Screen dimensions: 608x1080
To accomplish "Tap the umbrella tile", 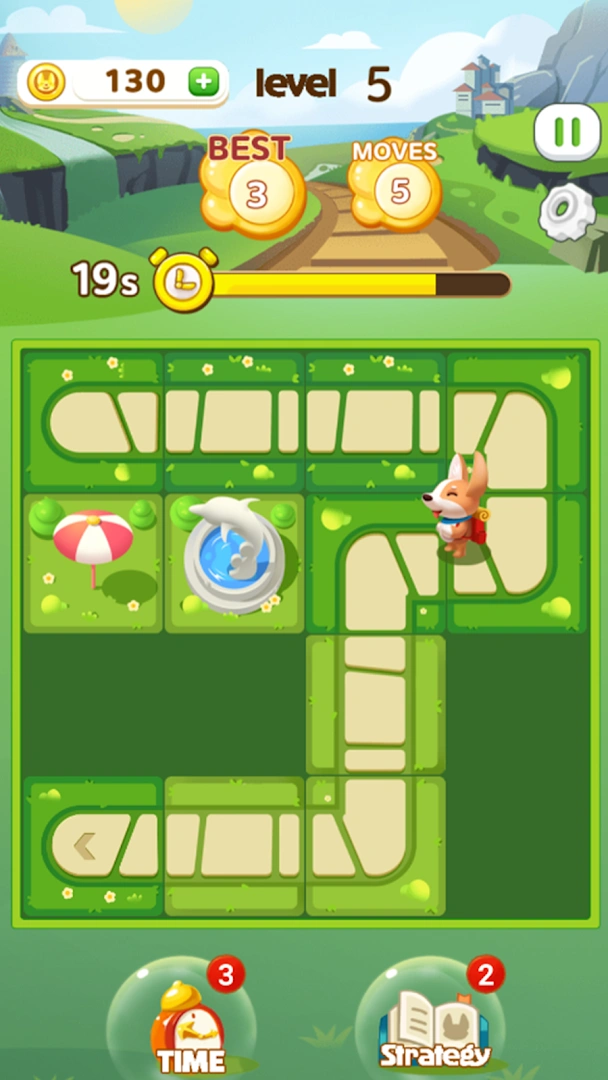I will [93, 562].
